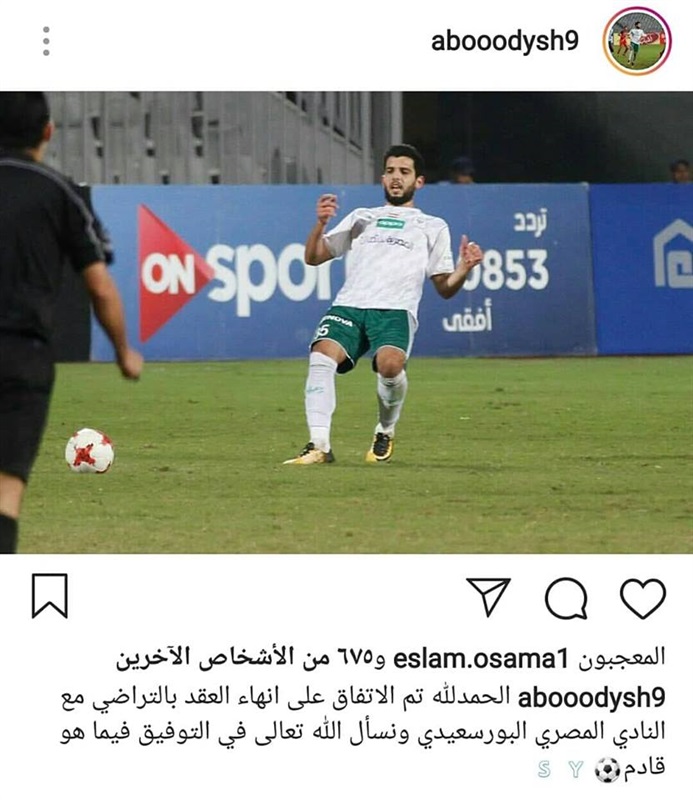The image size is (693, 800).
Task: Open the abooodysh9 username in the header
Action: pyautogui.click(x=504, y=42)
